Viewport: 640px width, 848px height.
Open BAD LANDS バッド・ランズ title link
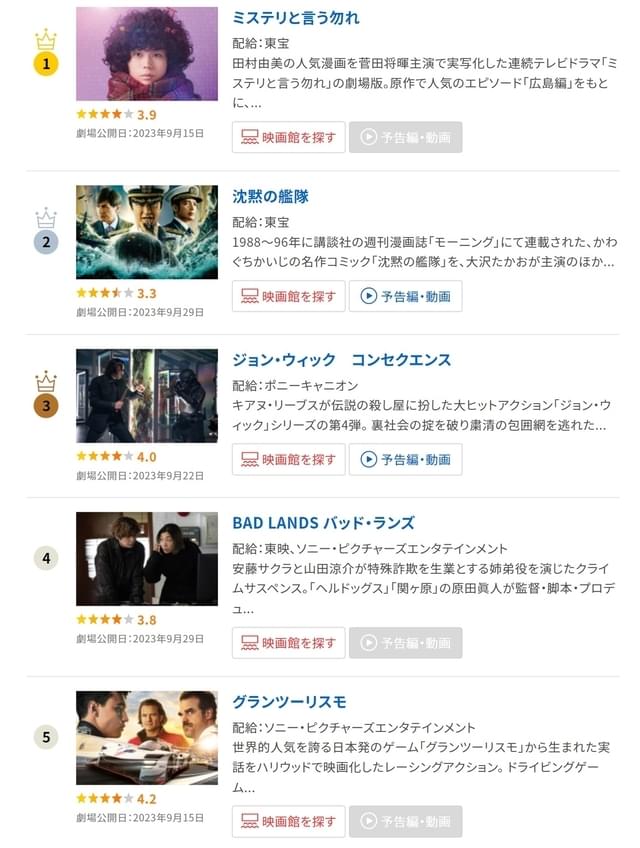[322, 523]
